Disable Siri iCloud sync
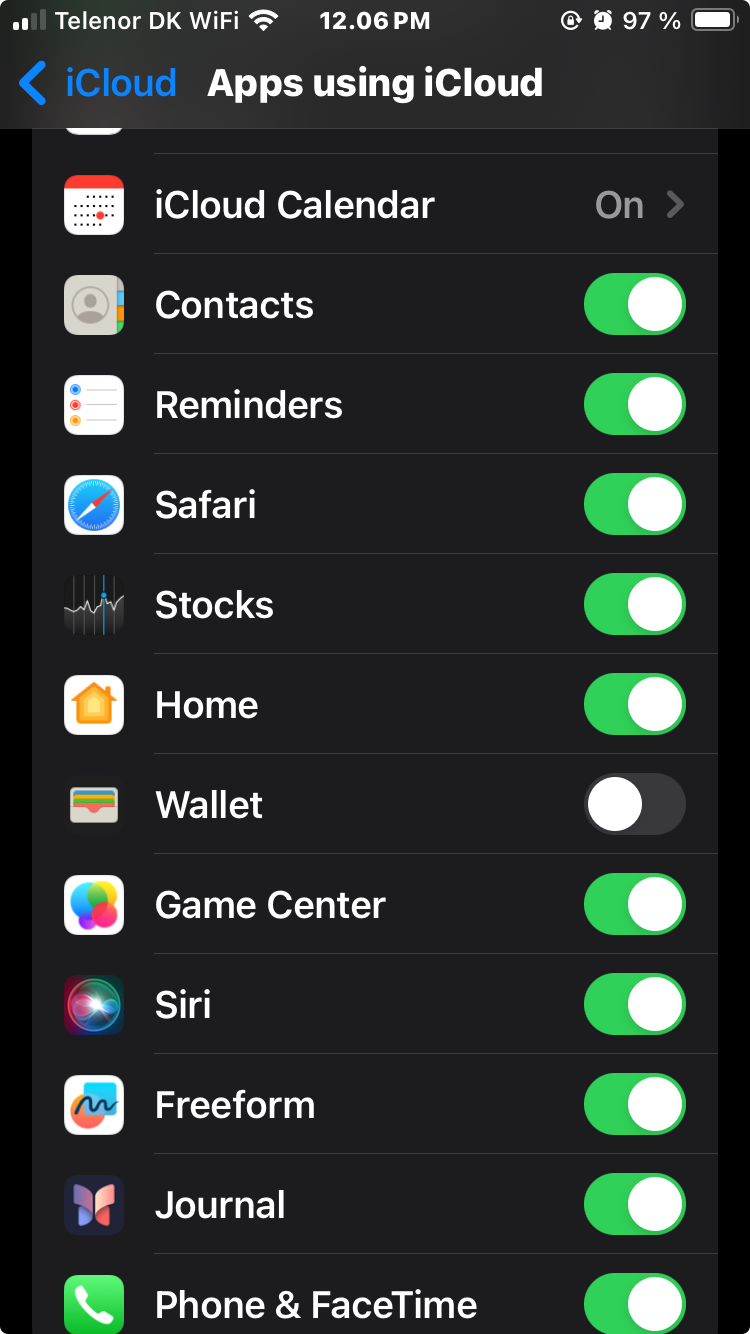This screenshot has height=1334, width=750. coord(635,1004)
